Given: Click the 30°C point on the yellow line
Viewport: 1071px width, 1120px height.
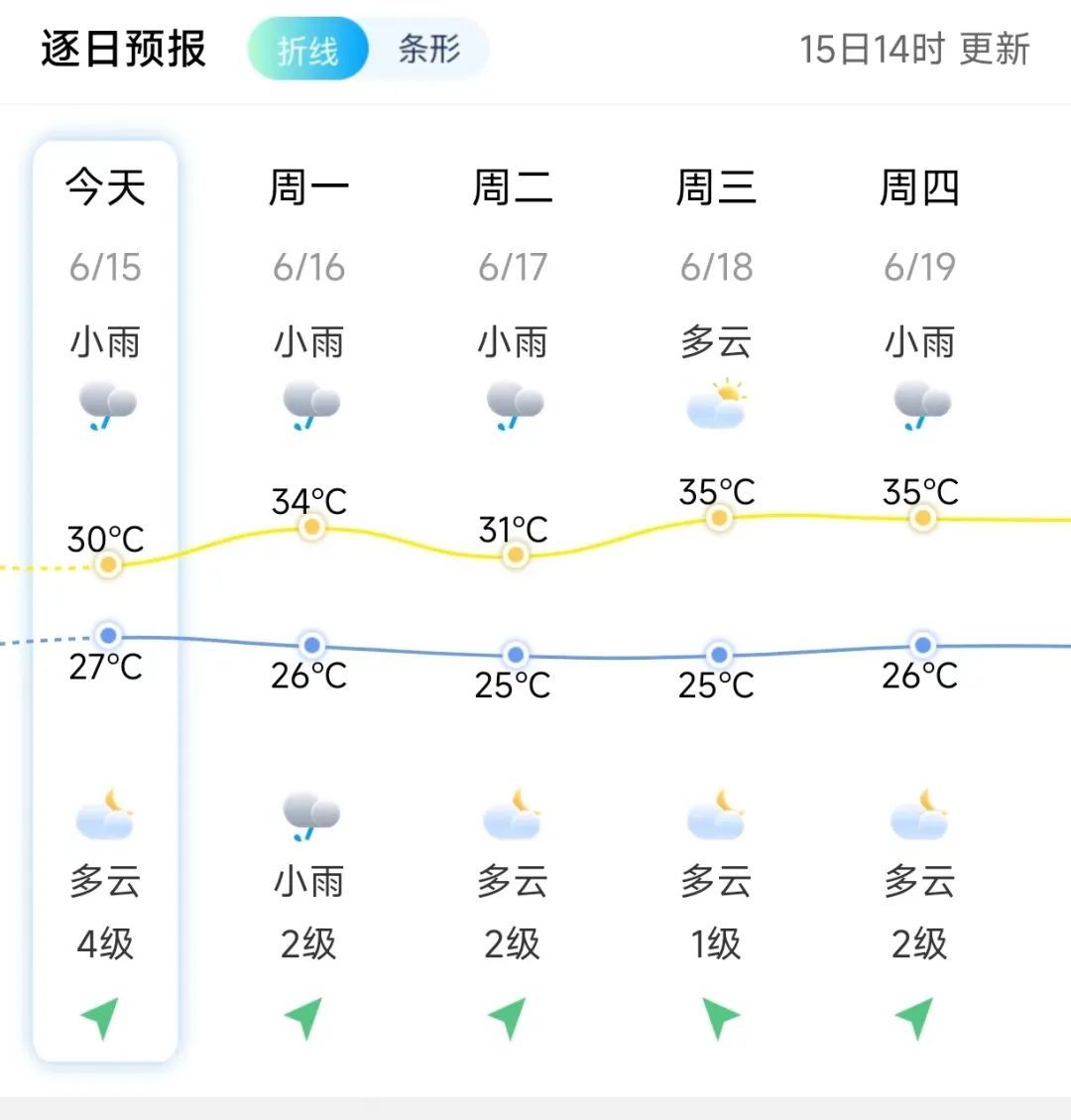Looking at the screenshot, I should pos(107,564).
